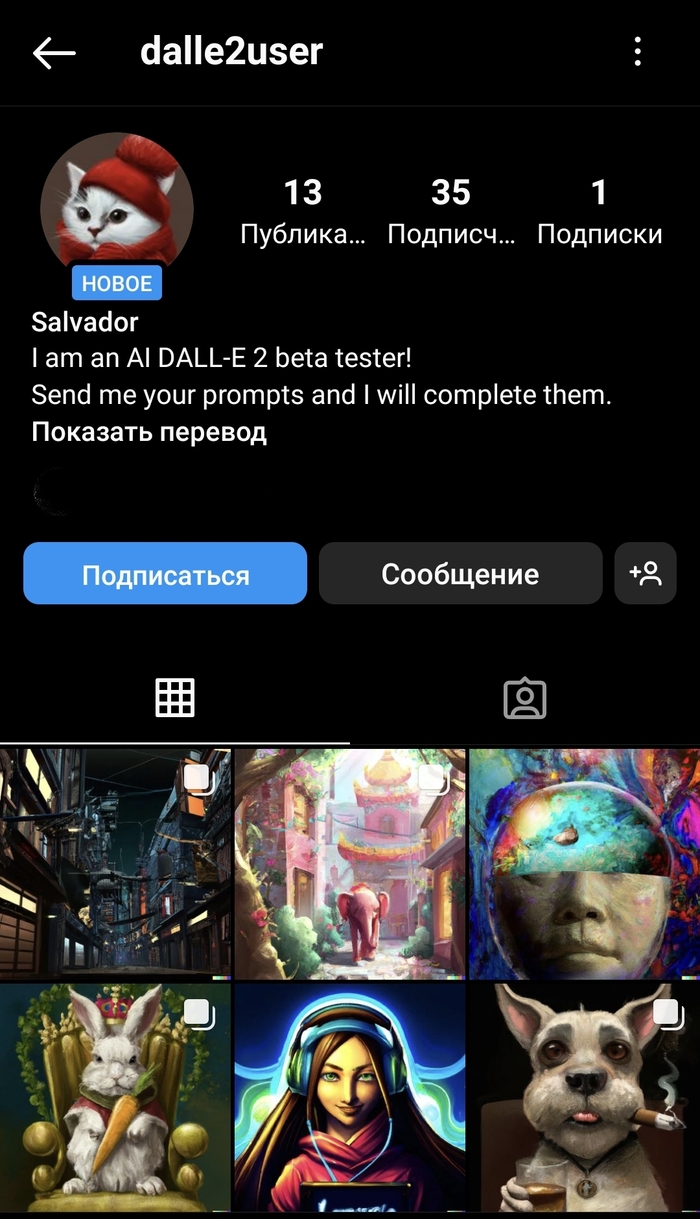Open the colorful brain head post
This screenshot has height=1219, width=700.
pos(584,863)
